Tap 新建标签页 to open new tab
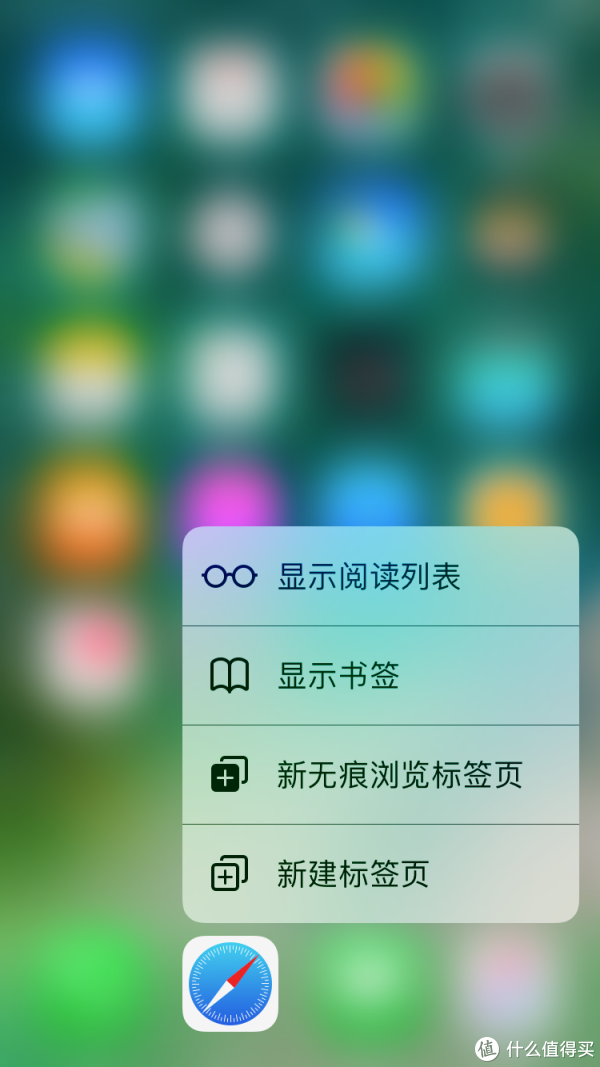The width and height of the screenshot is (600, 1067). [x=380, y=874]
